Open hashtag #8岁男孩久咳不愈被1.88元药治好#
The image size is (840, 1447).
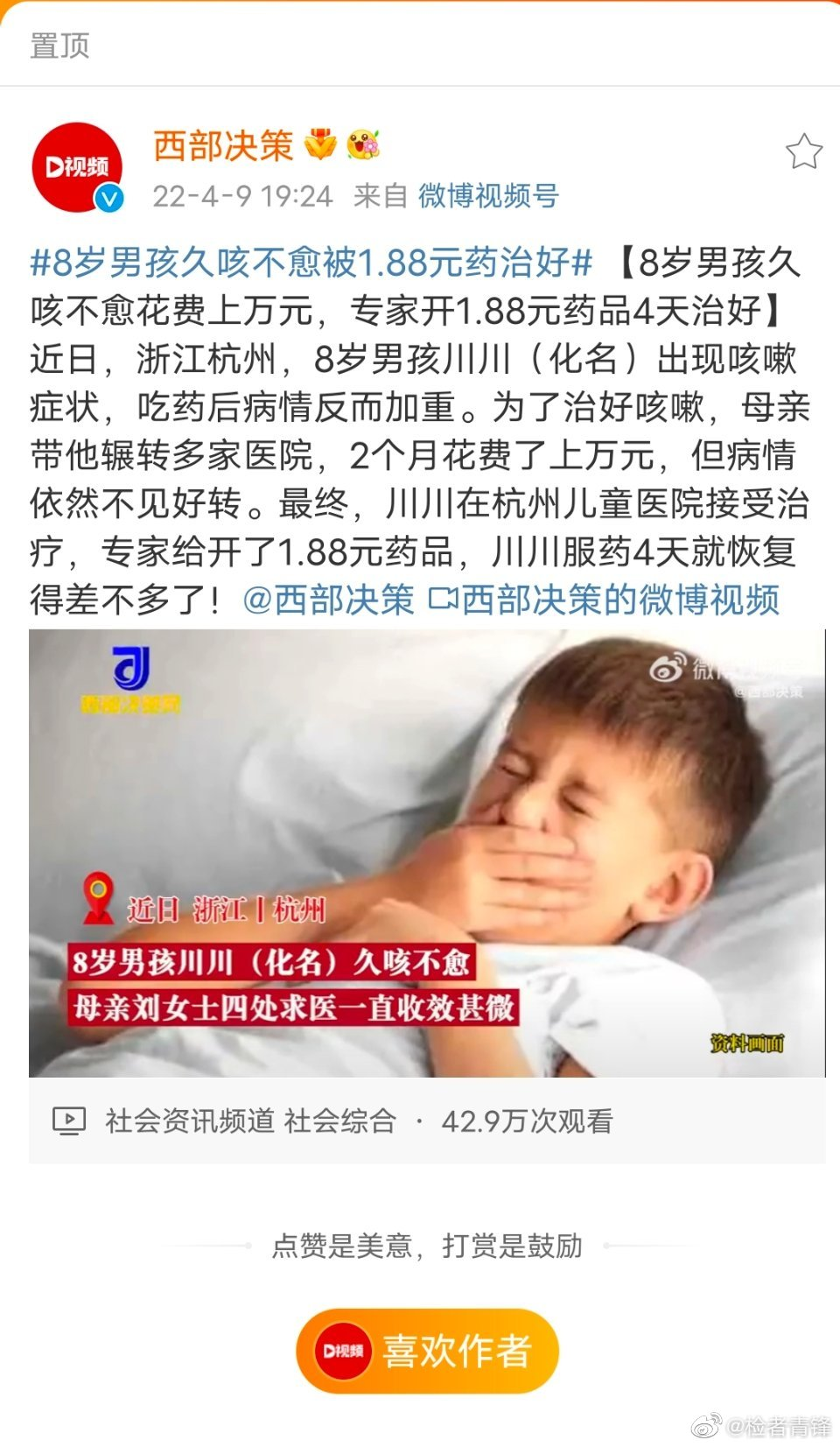click(x=311, y=263)
